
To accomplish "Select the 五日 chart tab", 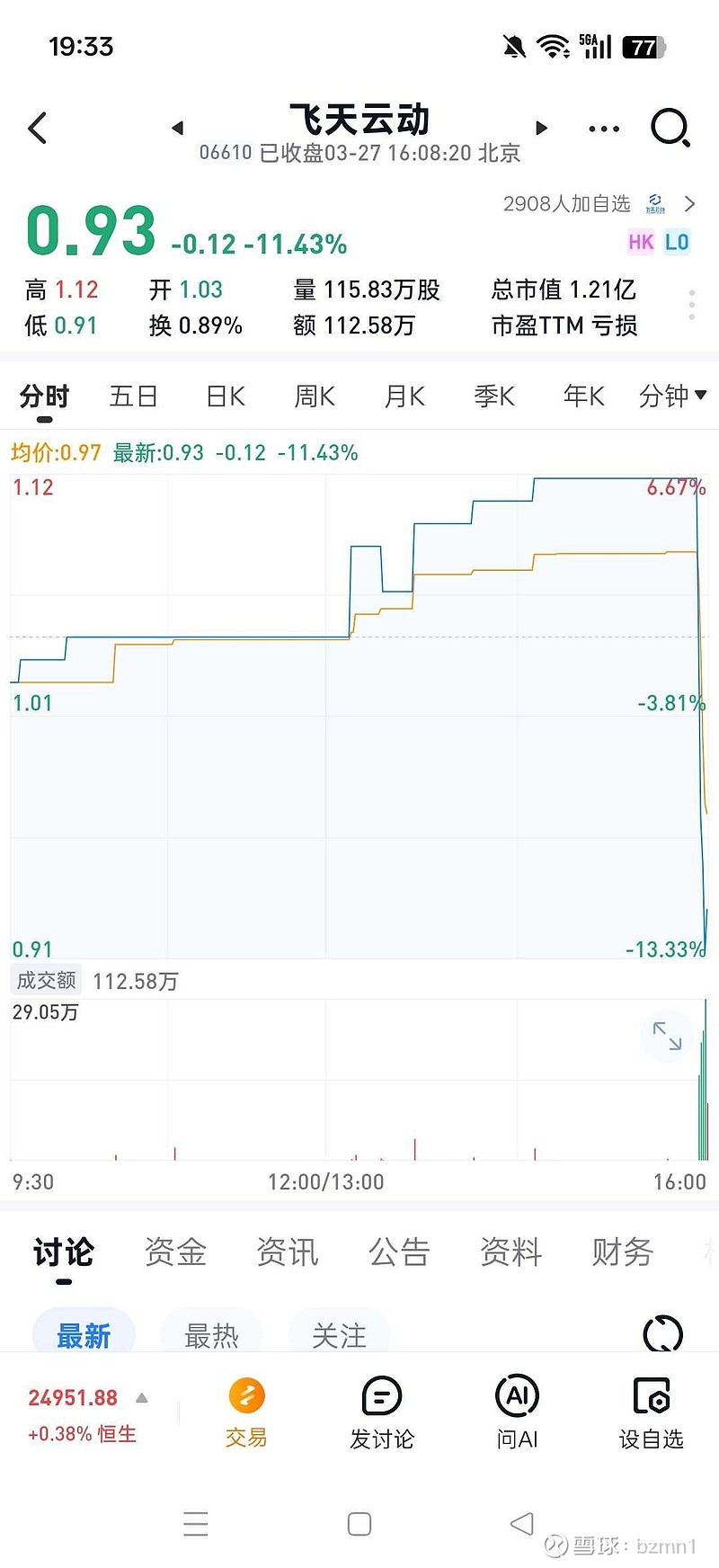I will (134, 396).
